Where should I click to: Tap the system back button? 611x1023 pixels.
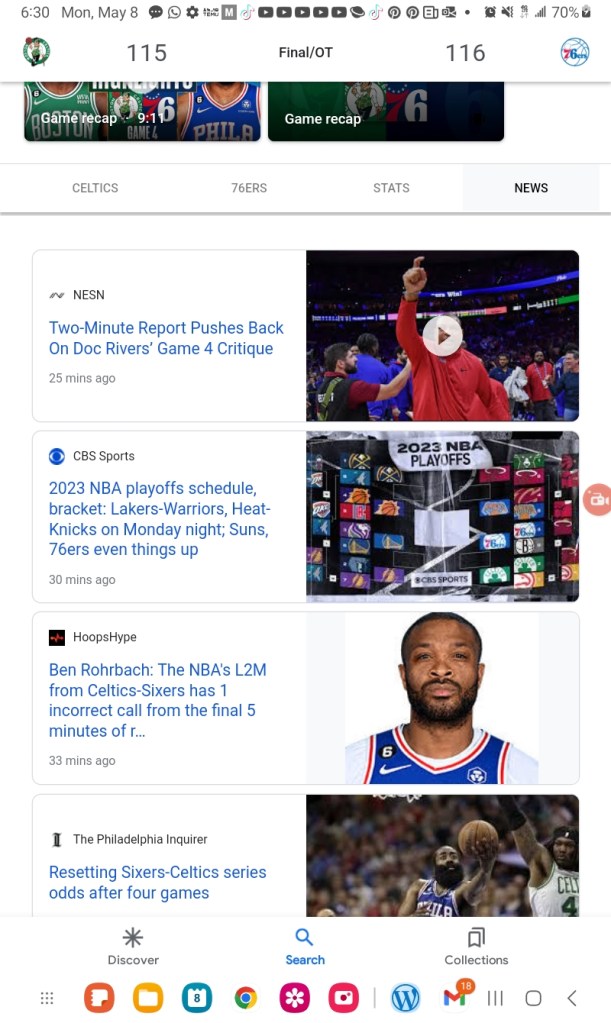(x=572, y=998)
